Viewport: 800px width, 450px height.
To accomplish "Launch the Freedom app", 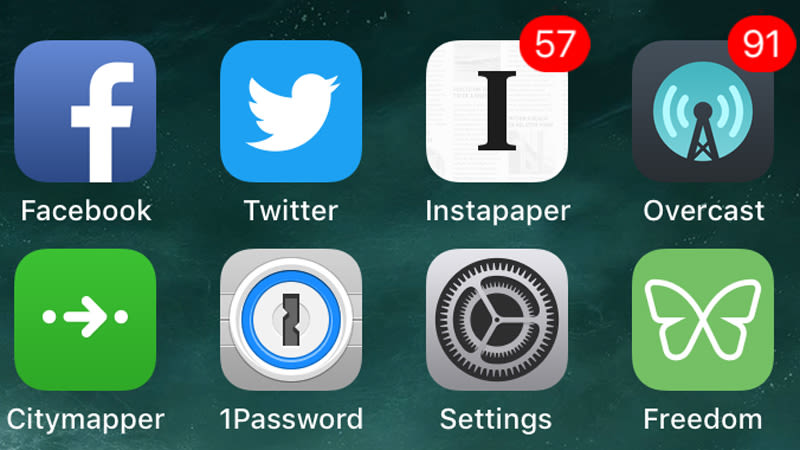I will (703, 319).
